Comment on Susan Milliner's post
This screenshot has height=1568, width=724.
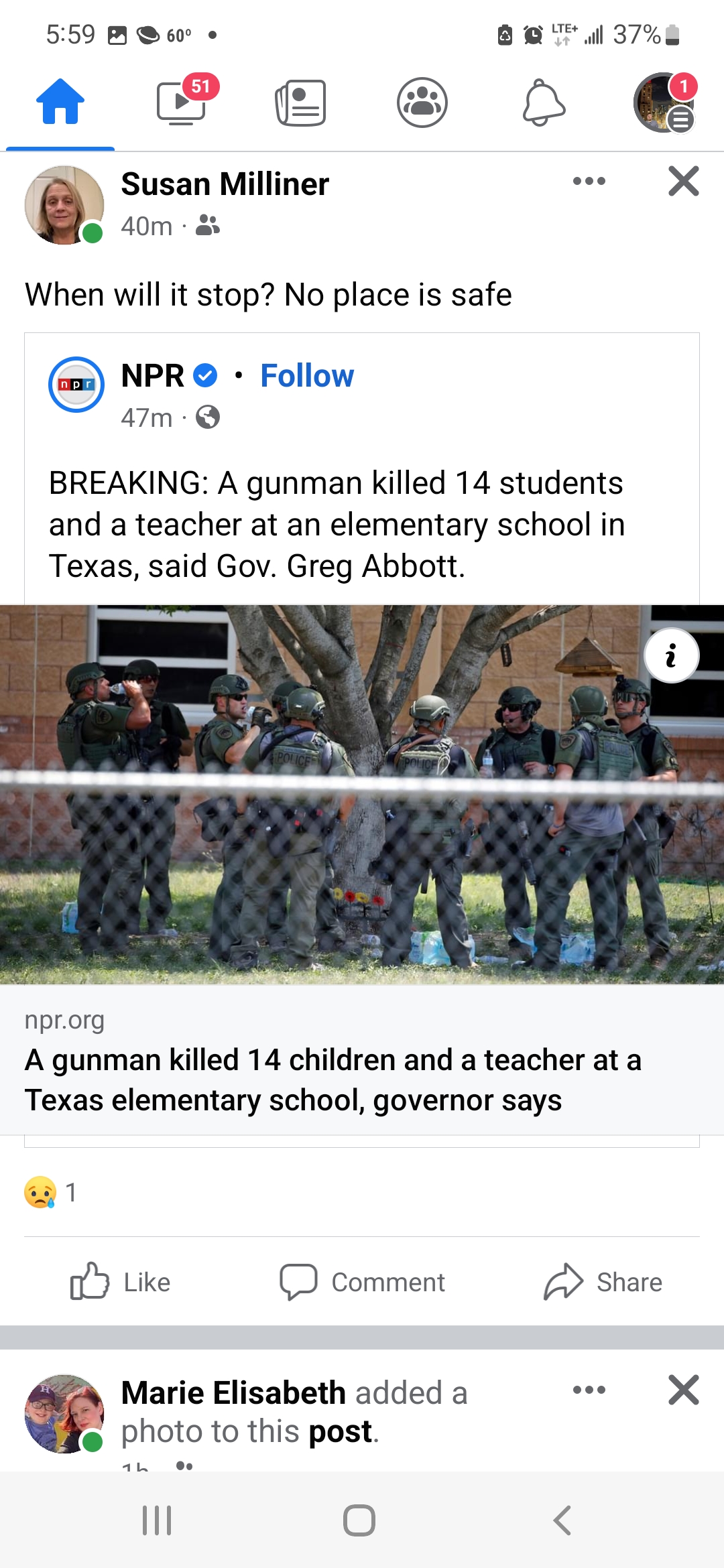[x=362, y=1282]
